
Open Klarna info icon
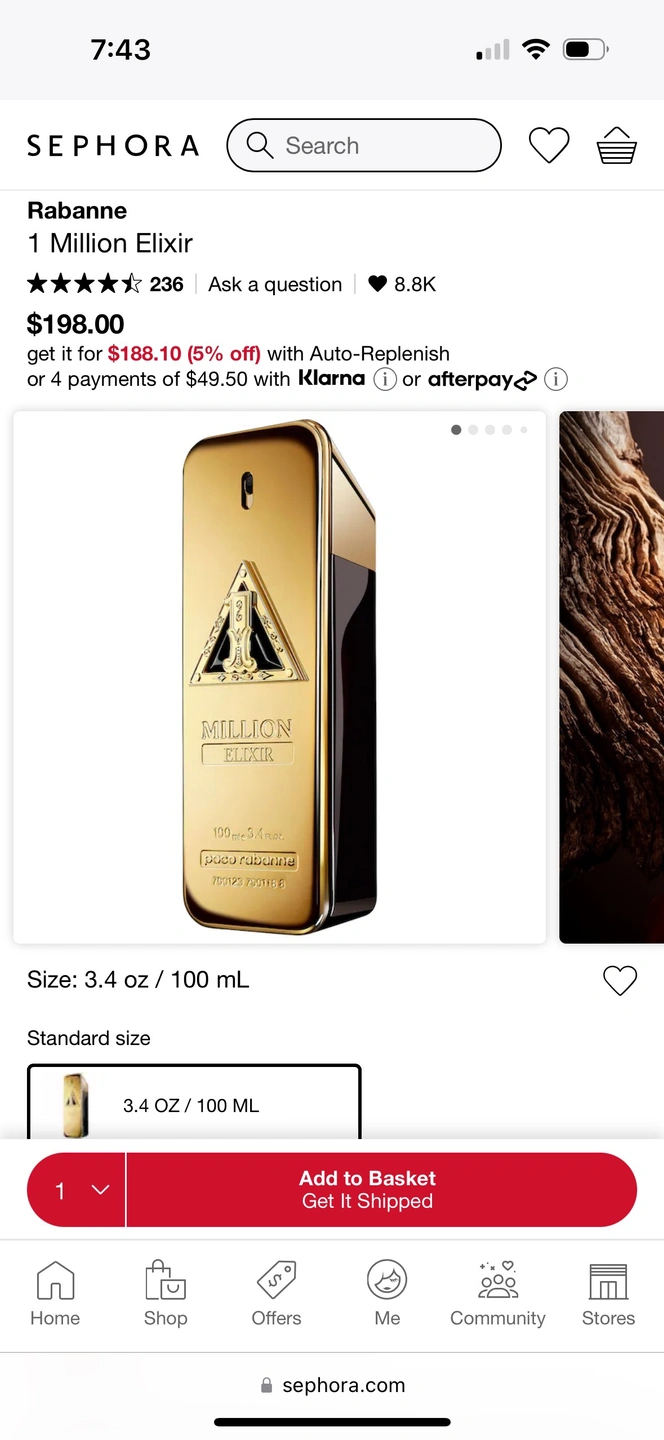tap(384, 380)
